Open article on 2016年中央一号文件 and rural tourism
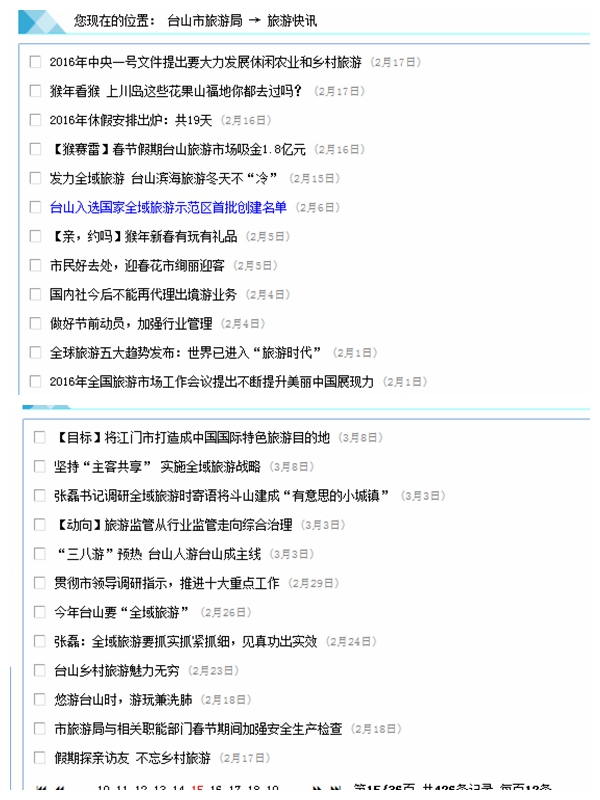 click(205, 62)
